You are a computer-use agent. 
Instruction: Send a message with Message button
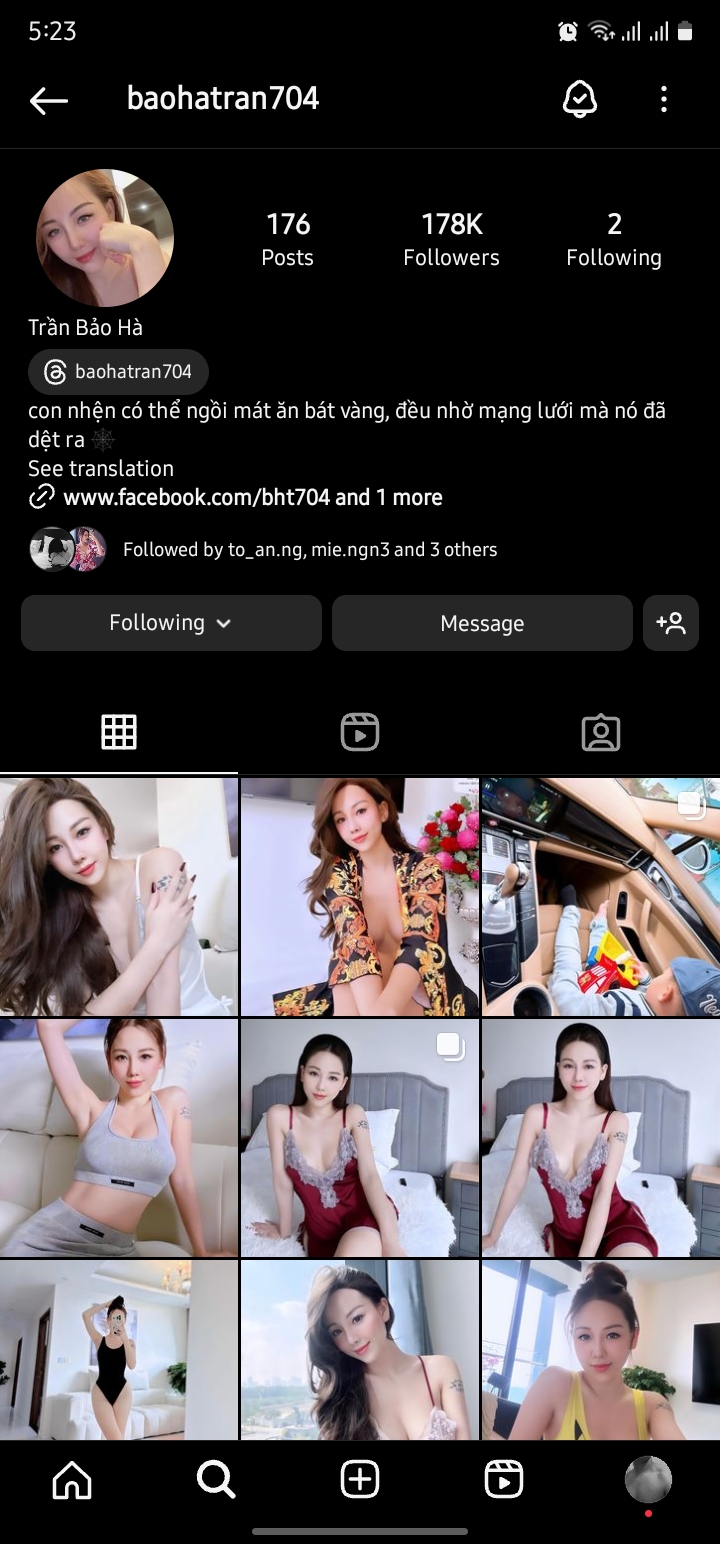tap(482, 623)
